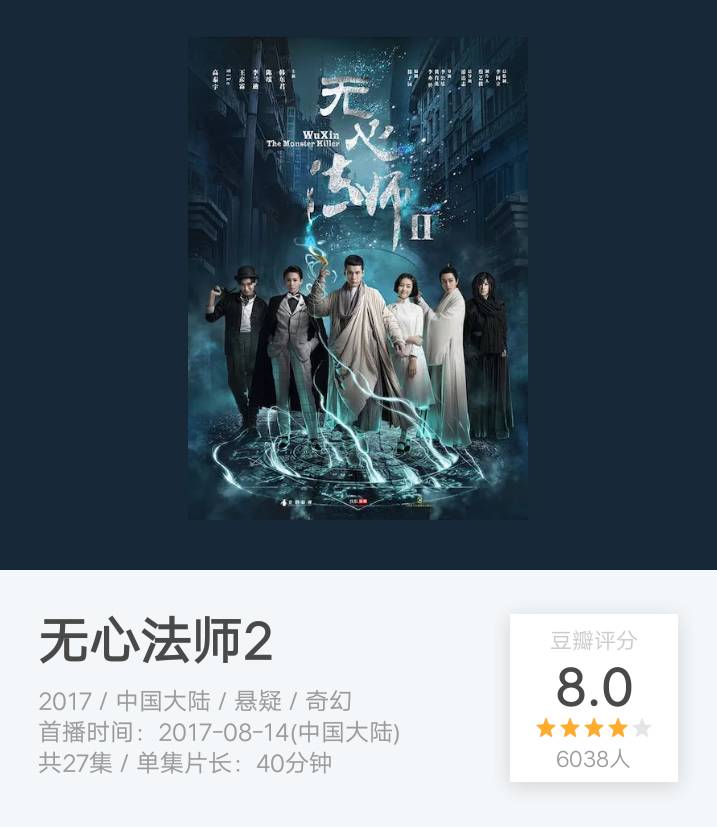Screen dimensions: 717x827
Task: Open the 豆瓣评分 8.0 rating card
Action: point(594,697)
